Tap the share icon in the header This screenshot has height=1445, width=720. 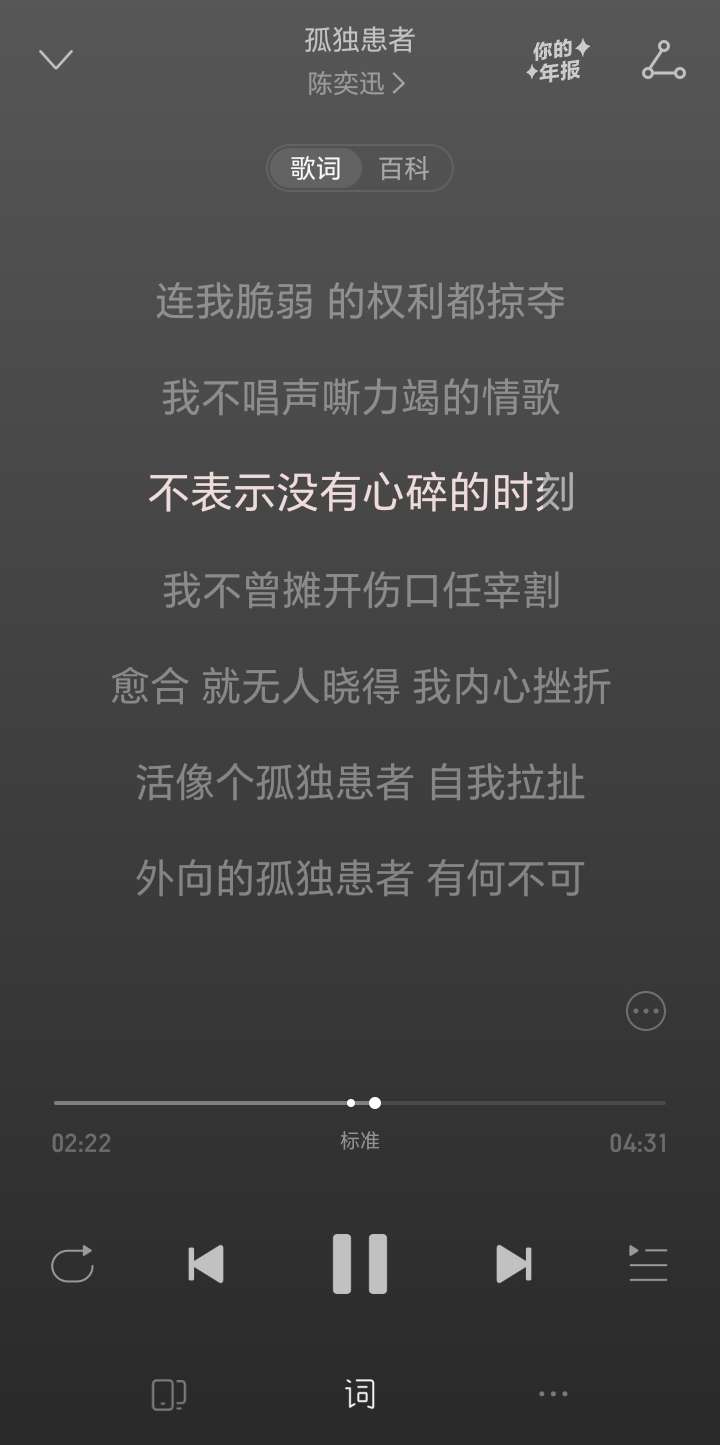click(x=663, y=60)
